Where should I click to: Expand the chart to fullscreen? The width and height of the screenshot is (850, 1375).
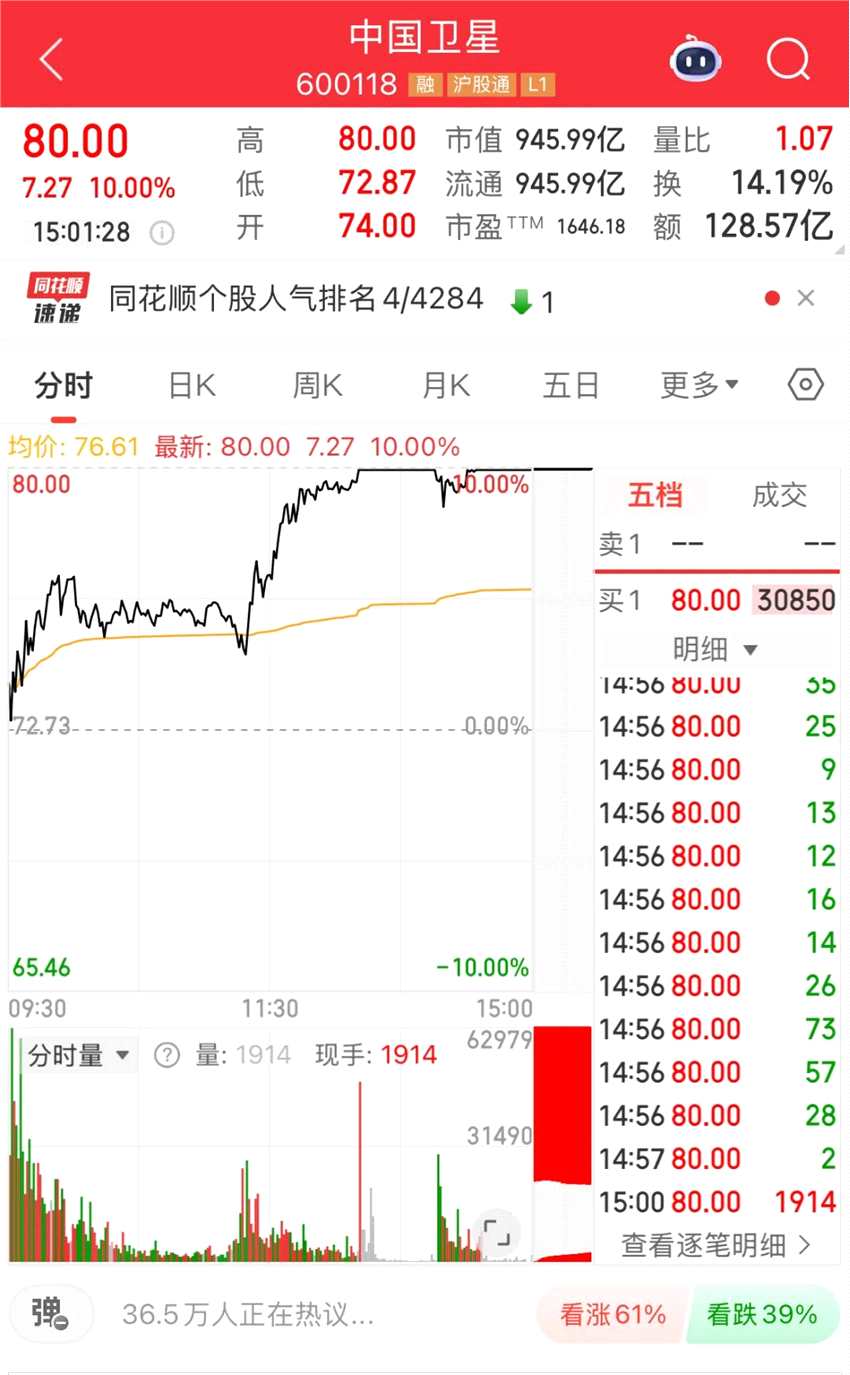497,1231
